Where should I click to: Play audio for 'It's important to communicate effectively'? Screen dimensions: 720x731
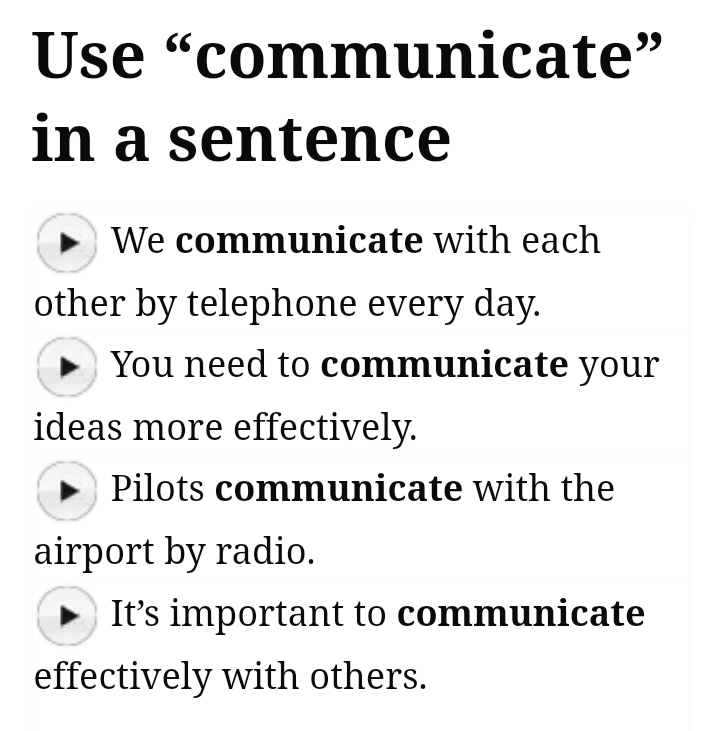[x=66, y=615]
